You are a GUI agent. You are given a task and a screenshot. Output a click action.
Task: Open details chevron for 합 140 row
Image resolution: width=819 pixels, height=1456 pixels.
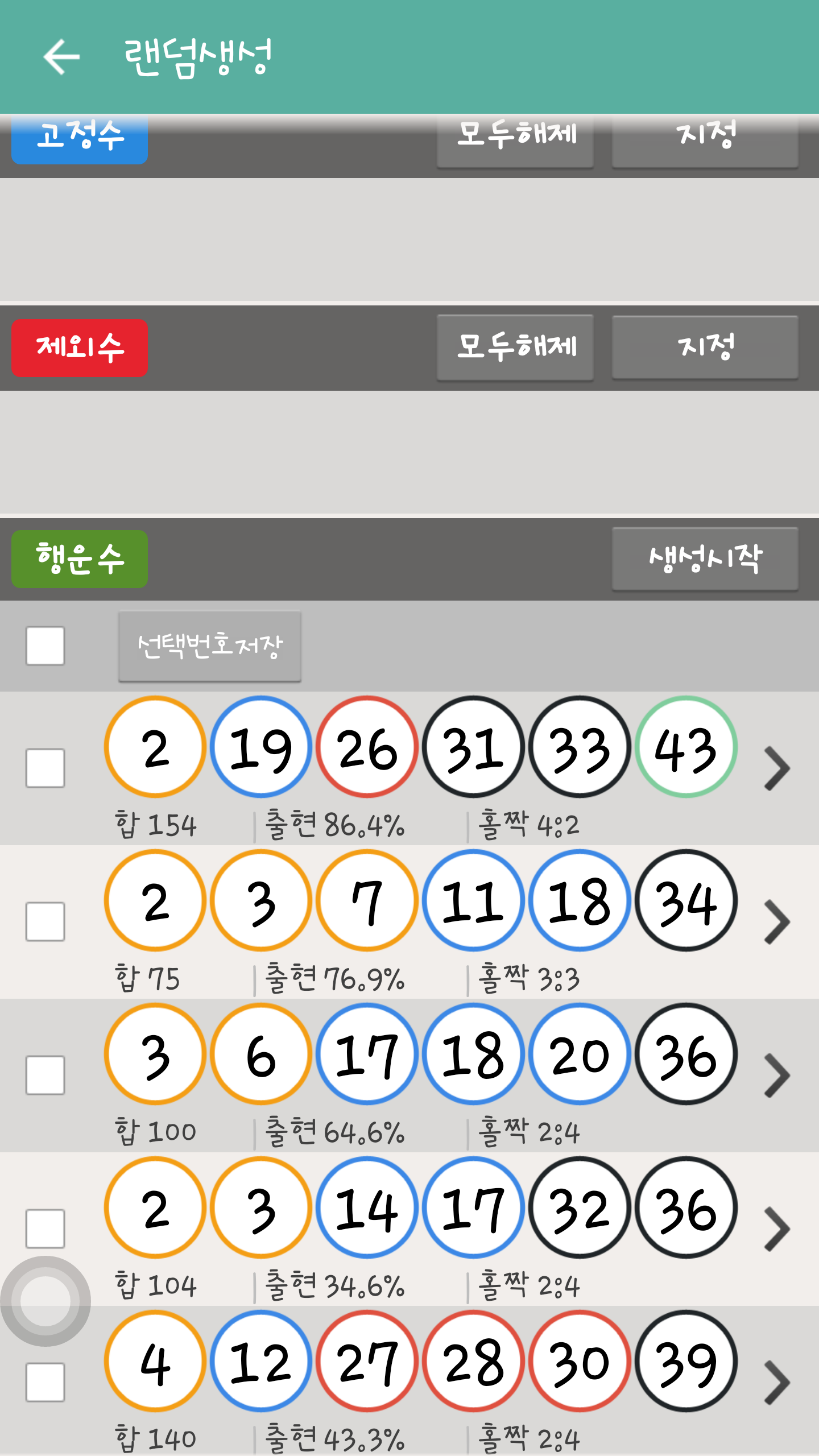coord(776,1383)
